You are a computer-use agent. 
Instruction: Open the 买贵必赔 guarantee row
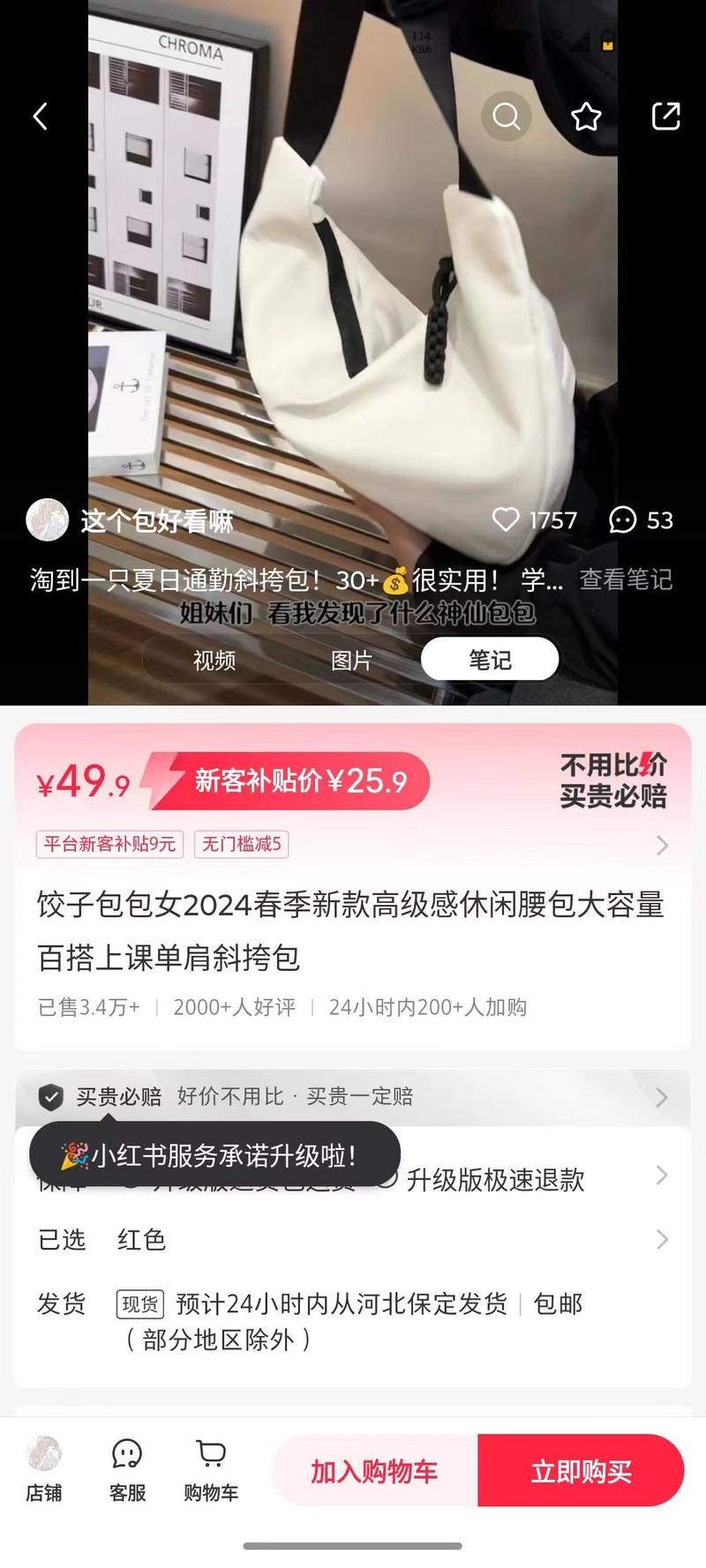tap(353, 1097)
